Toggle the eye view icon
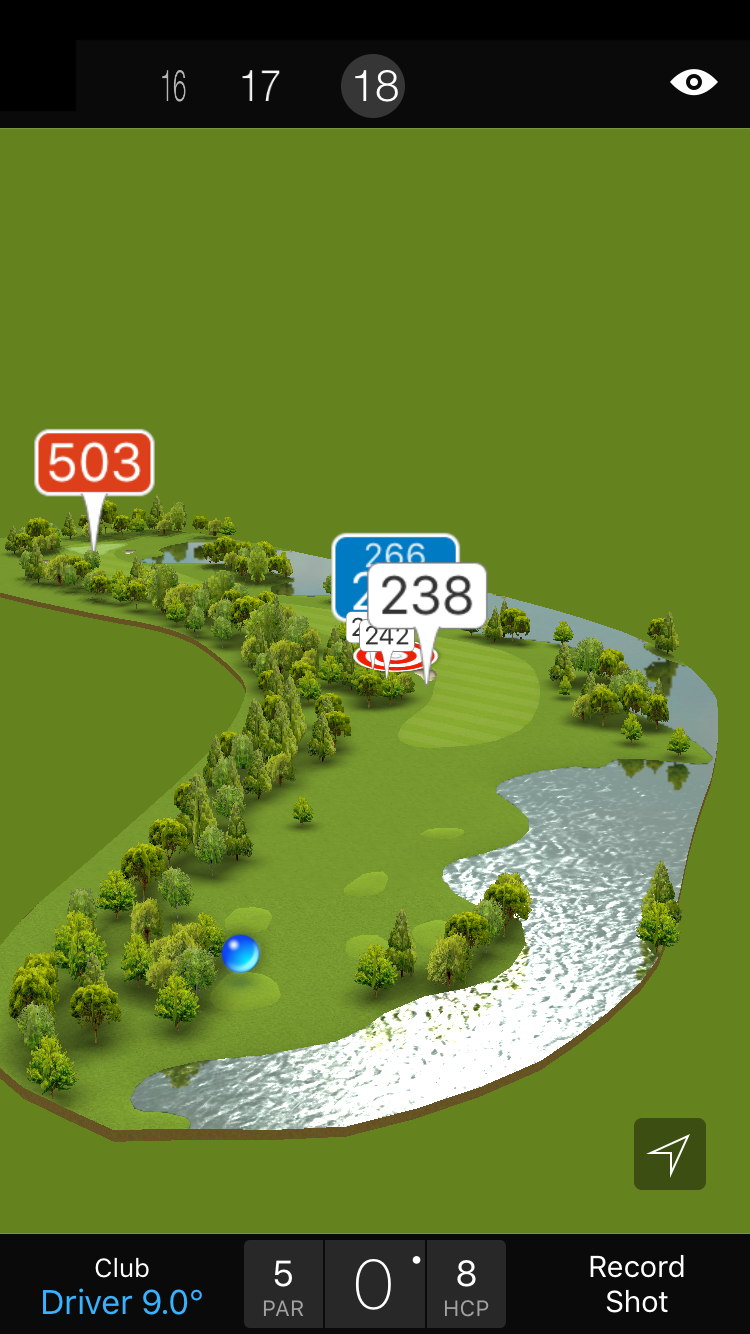Viewport: 750px width, 1334px height. pos(693,82)
